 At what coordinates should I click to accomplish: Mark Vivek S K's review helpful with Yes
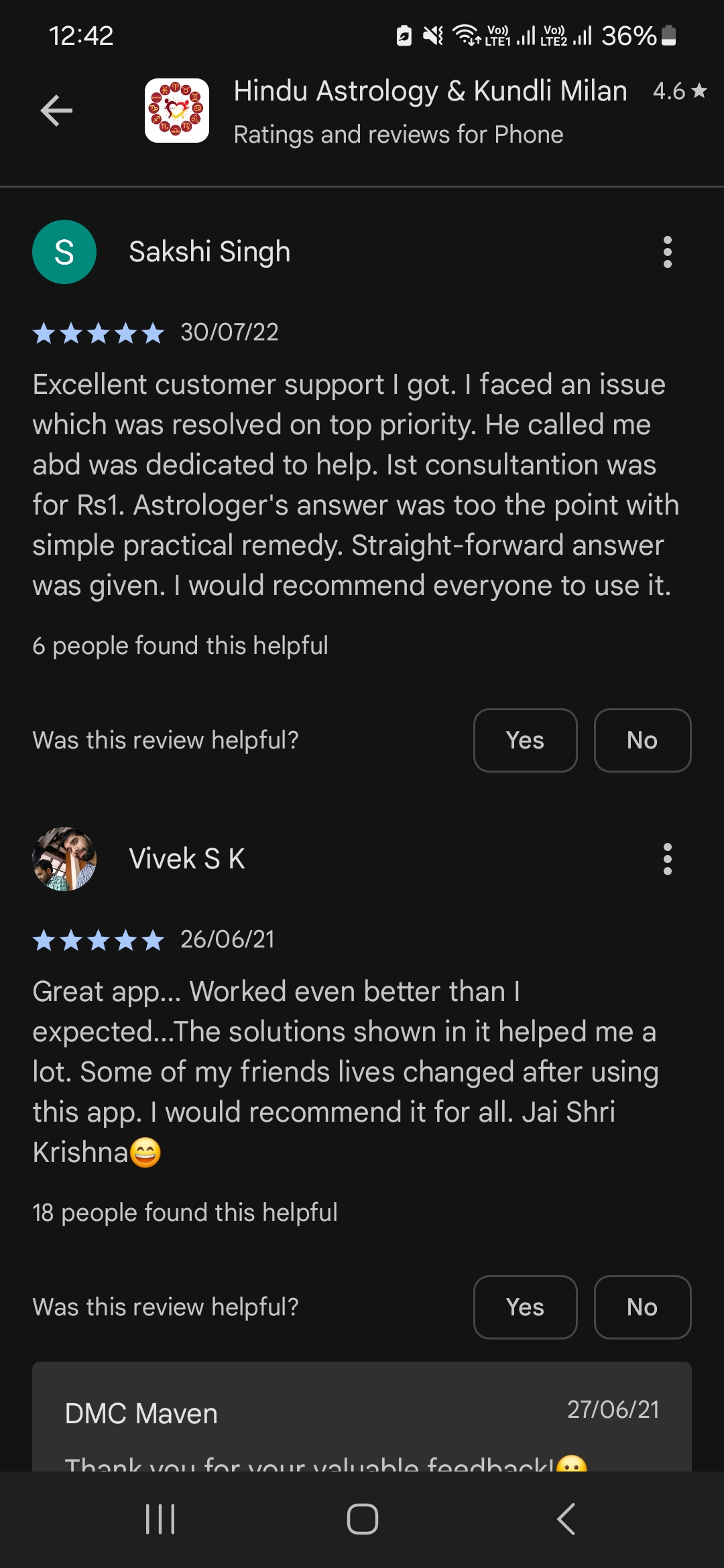coord(525,1307)
